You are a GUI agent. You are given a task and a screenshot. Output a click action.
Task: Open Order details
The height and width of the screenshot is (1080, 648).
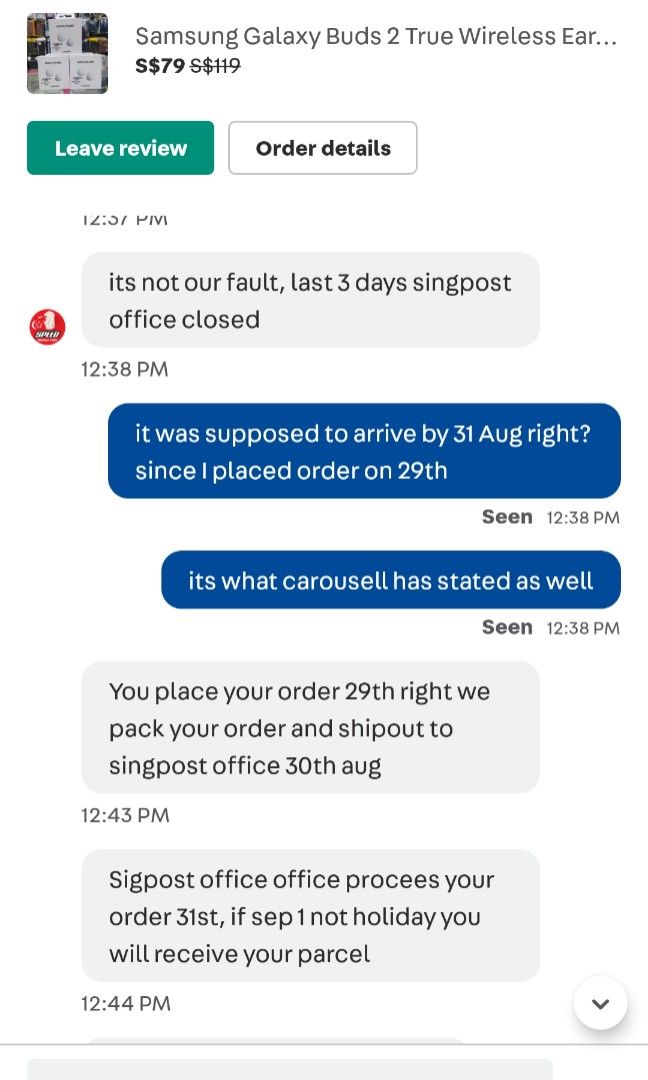pos(322,148)
